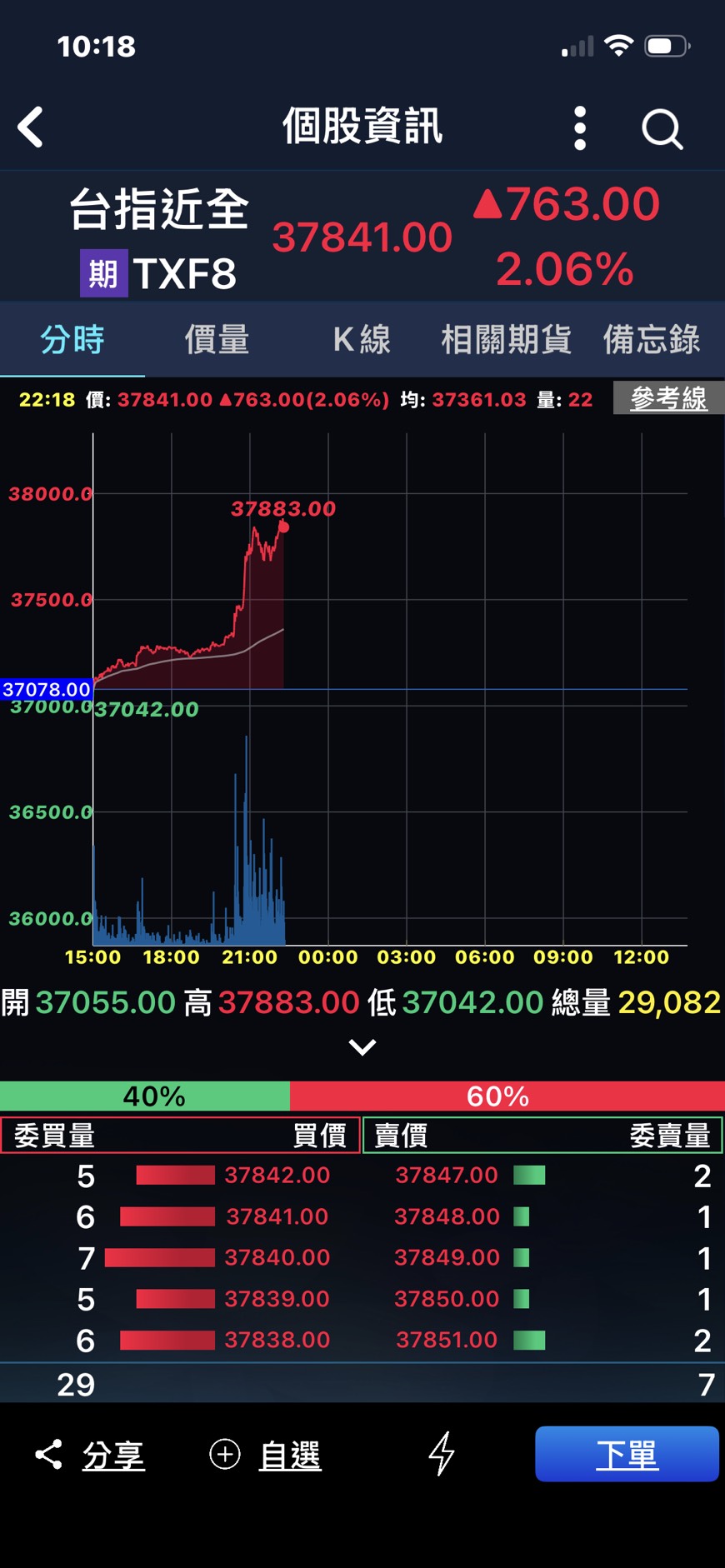Screen dimensions: 725x1568
Task: Open the search magnifier icon
Action: tap(662, 129)
